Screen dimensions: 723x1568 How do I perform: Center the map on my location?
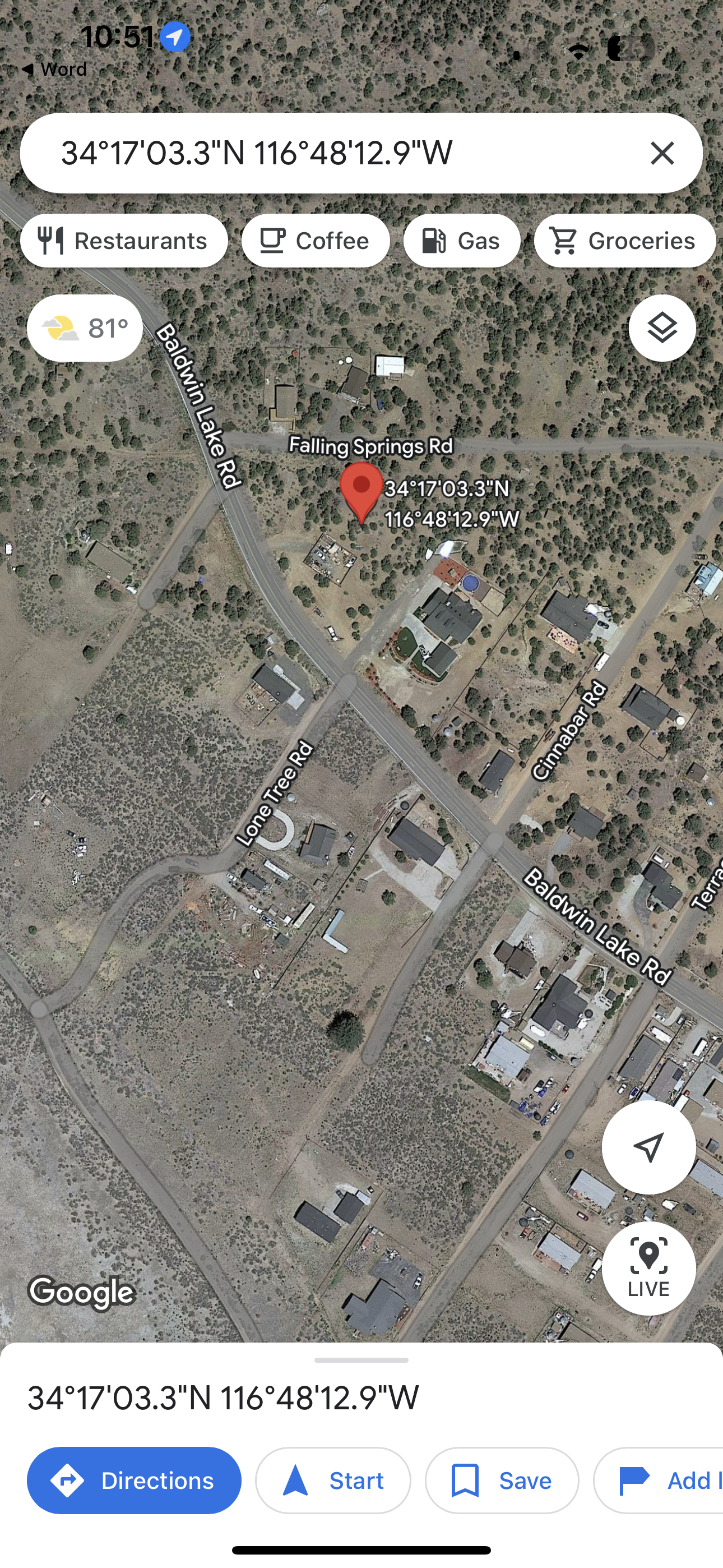coord(648,1147)
